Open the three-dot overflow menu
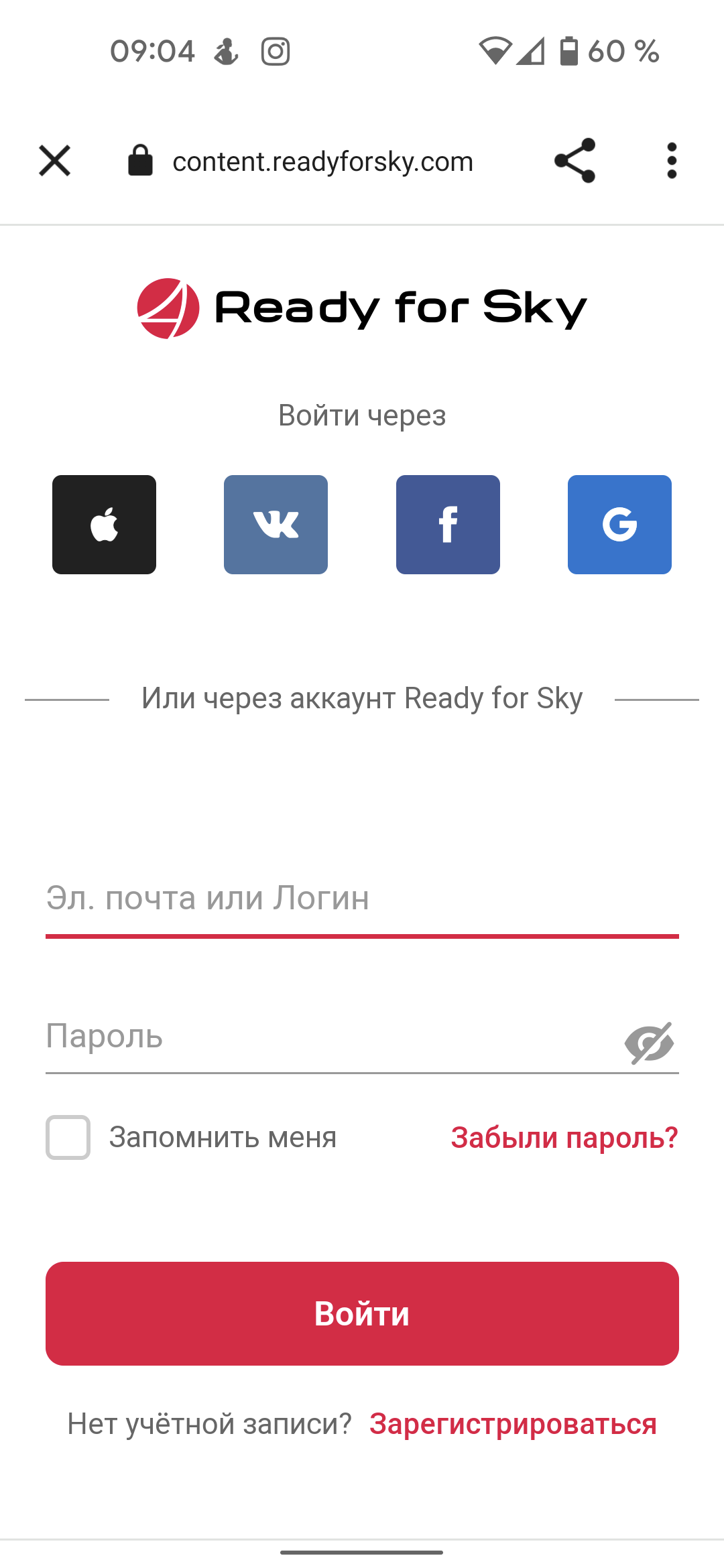Viewport: 724px width, 1568px height. point(672,161)
